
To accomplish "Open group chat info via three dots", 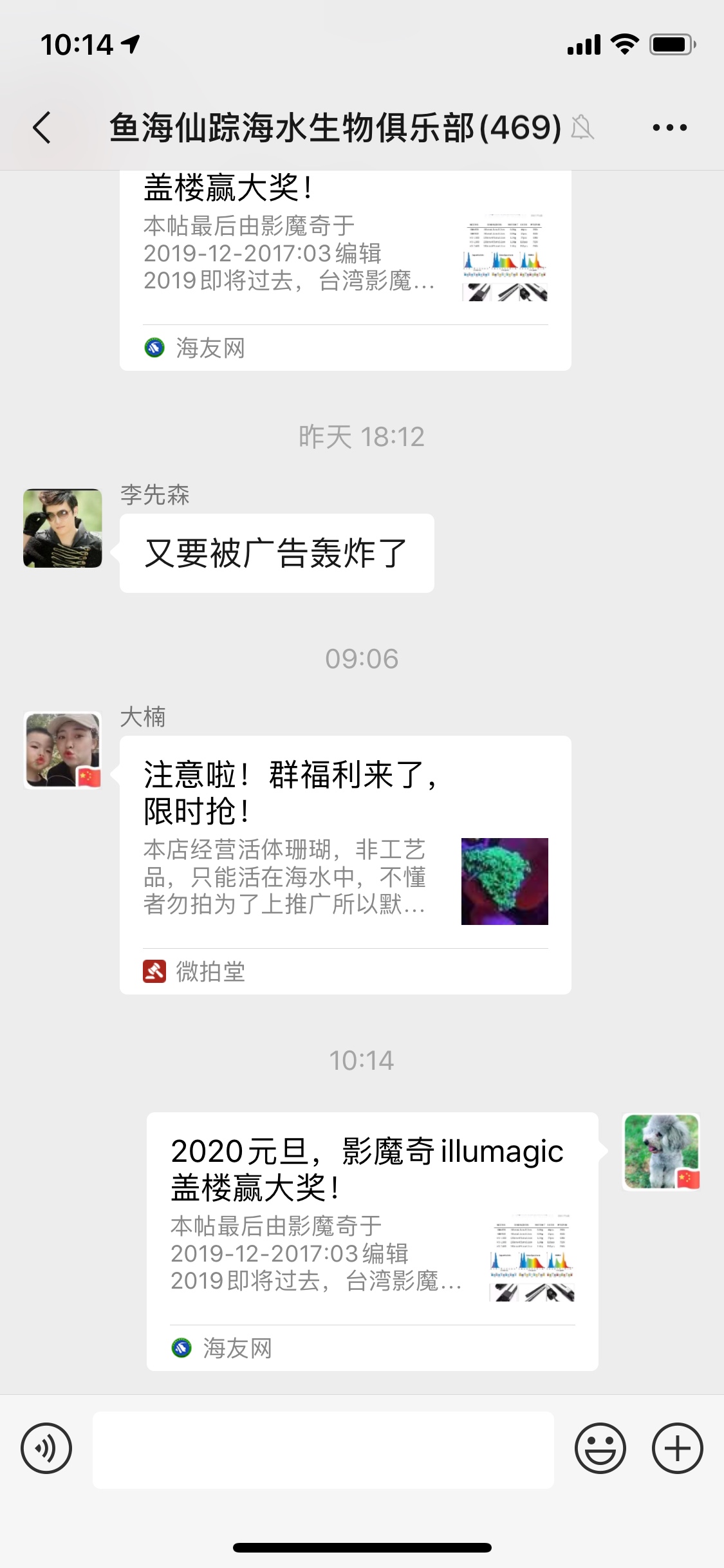I will click(x=669, y=127).
